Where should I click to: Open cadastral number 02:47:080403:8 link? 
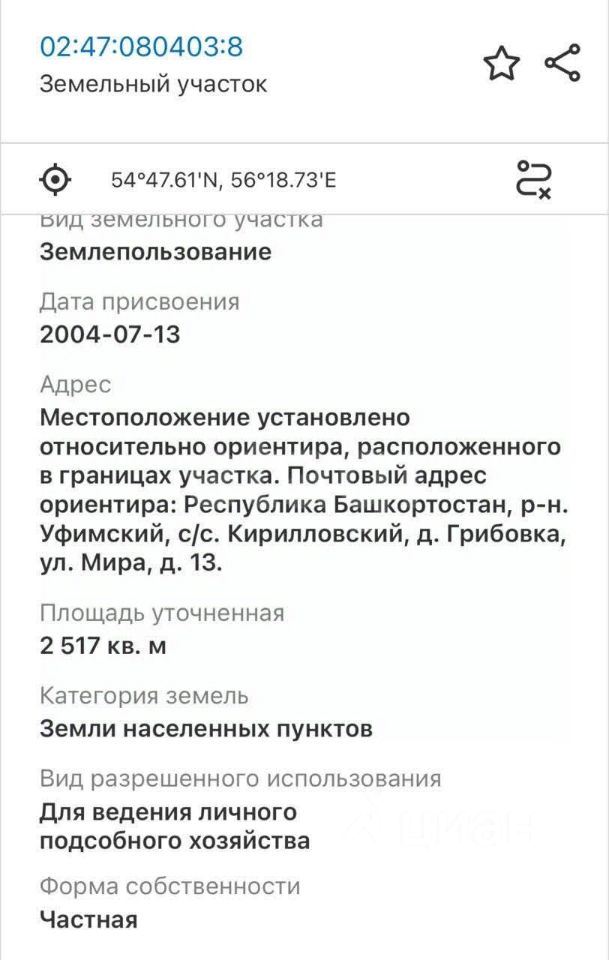pos(141,46)
